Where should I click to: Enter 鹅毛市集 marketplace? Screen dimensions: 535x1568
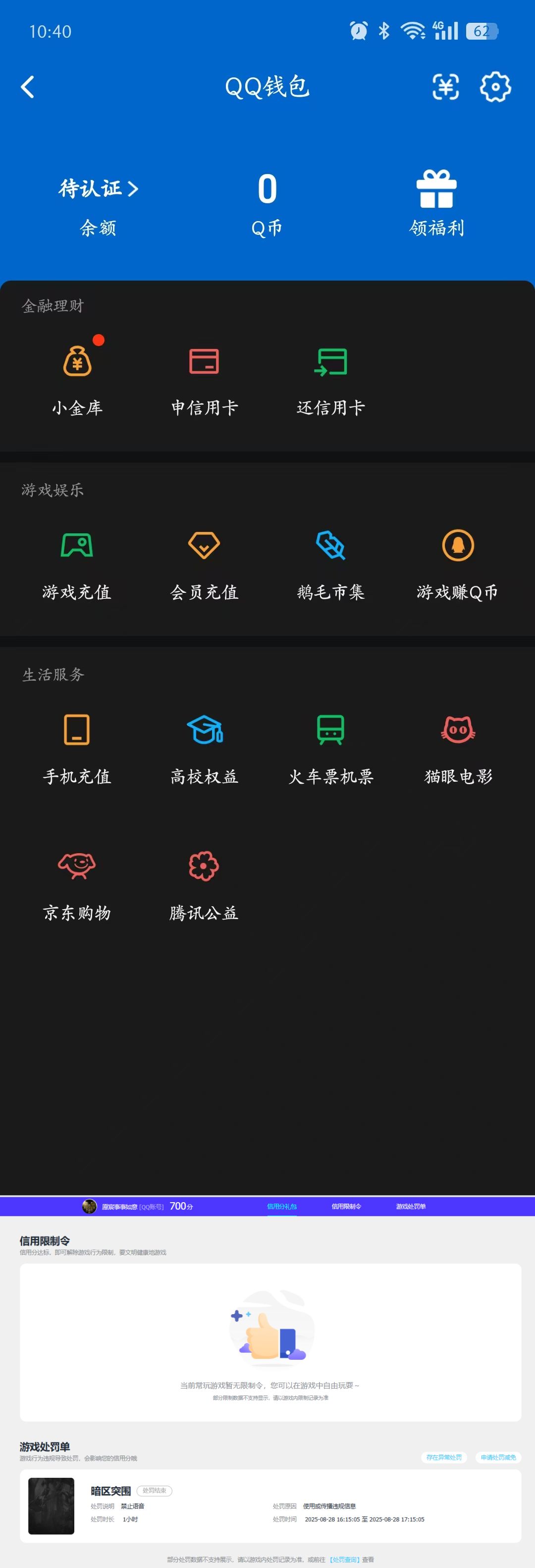330,563
